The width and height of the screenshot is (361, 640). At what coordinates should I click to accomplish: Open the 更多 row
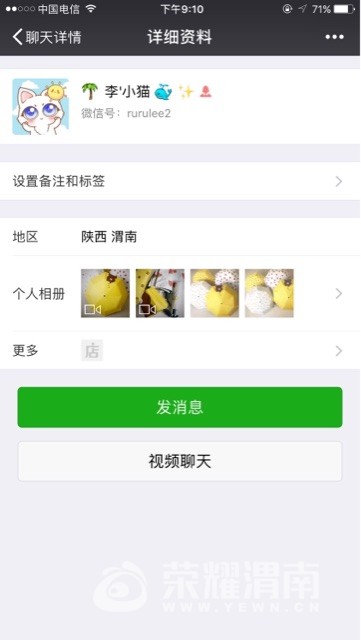click(180, 351)
